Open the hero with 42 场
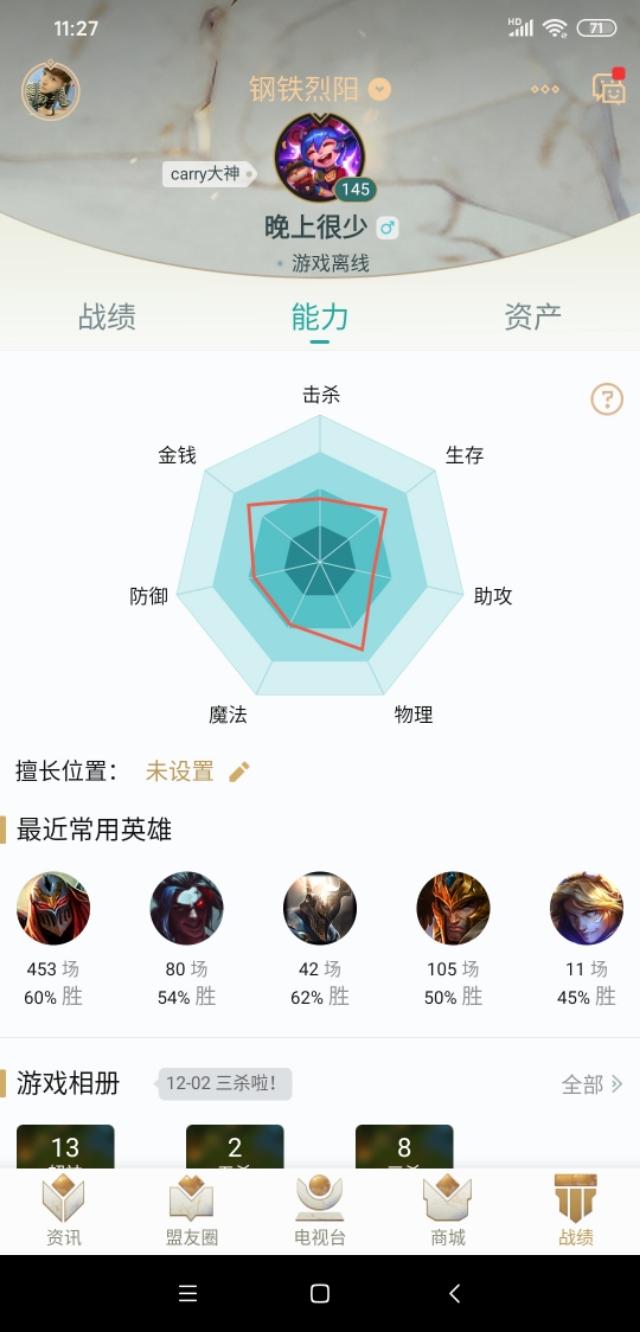Image resolution: width=640 pixels, height=1332 pixels. tap(320, 908)
